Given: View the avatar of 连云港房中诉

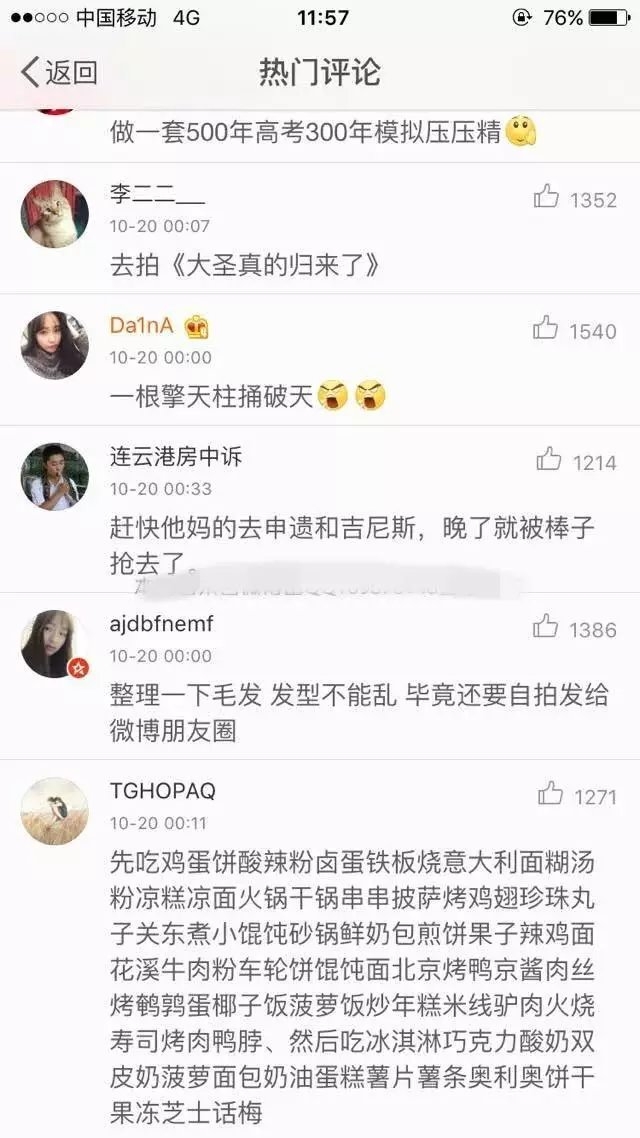Looking at the screenshot, I should tap(54, 477).
